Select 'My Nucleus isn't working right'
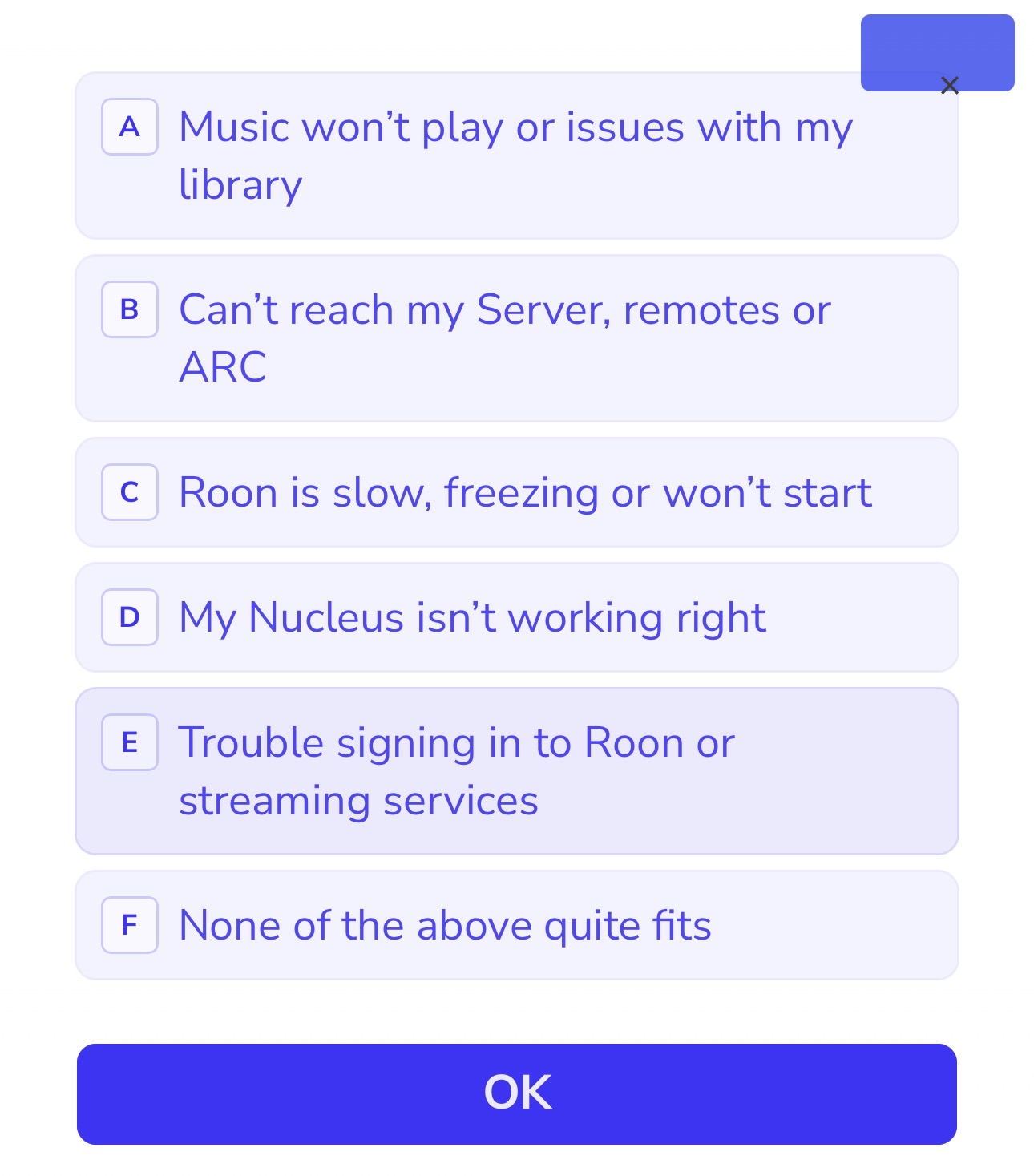Screen dimensions: 1034x1176 click(516, 617)
